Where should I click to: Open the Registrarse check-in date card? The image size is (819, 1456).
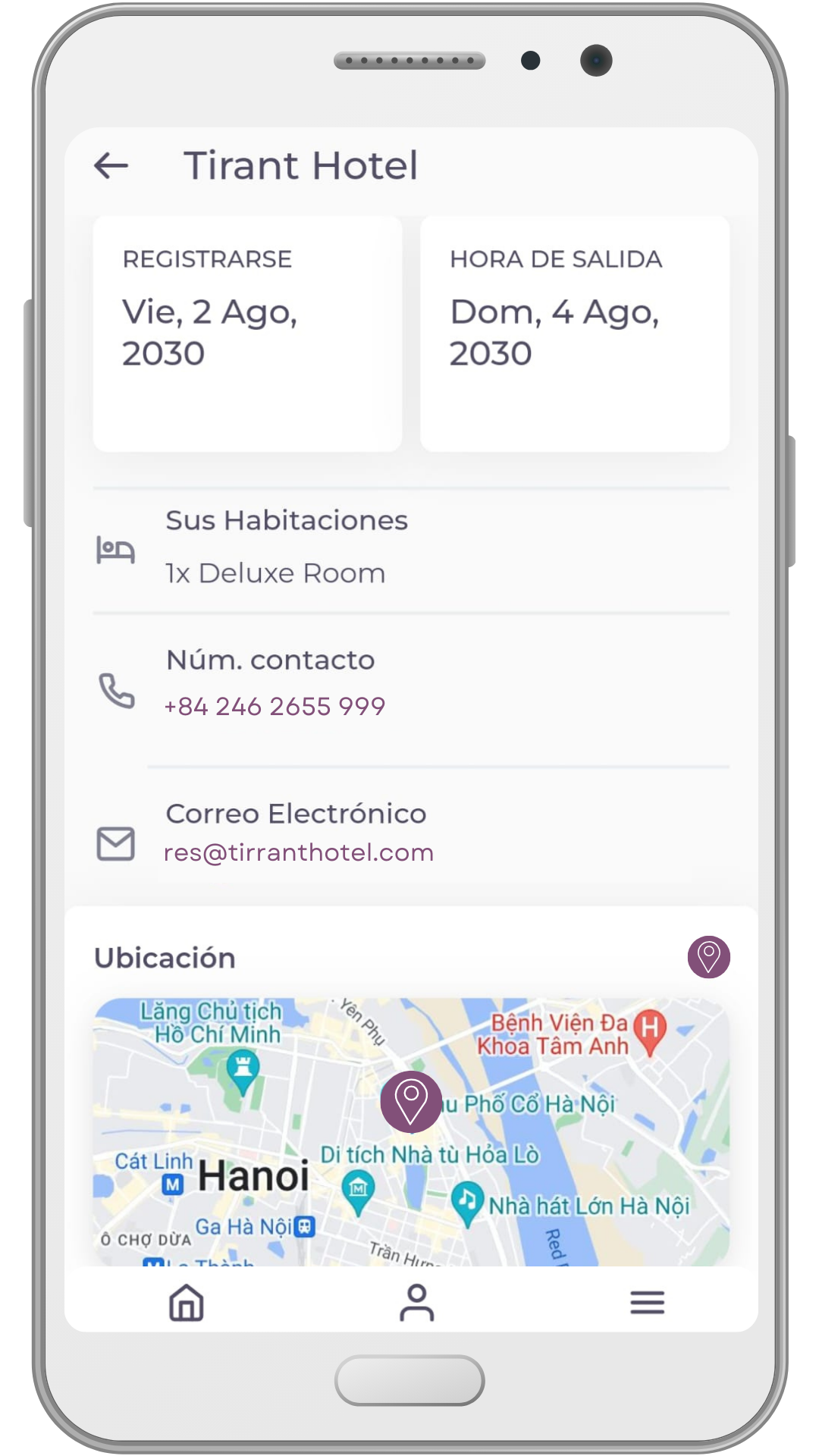(247, 334)
